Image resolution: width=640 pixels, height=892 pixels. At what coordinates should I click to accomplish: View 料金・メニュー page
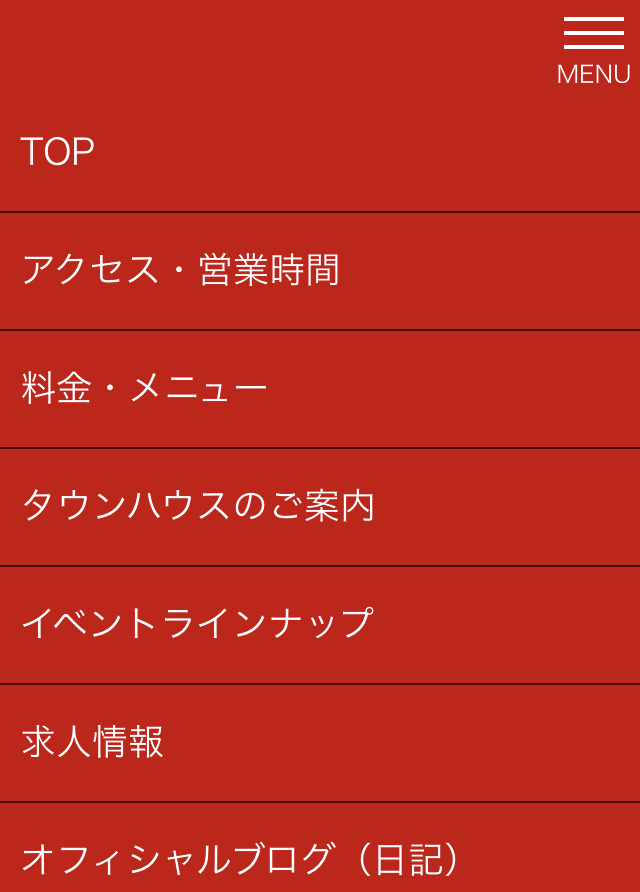145,388
